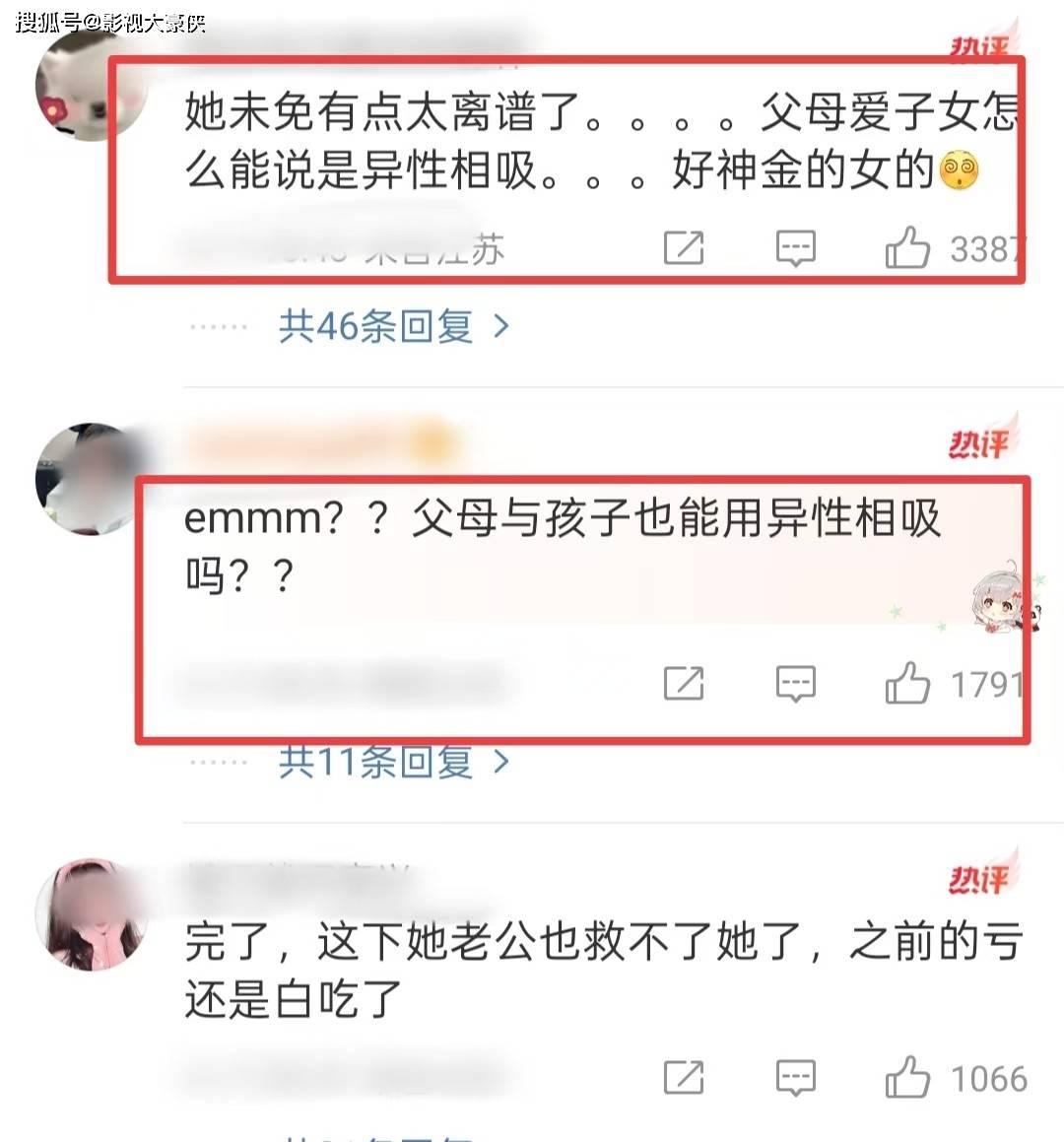Like the comment with 3387 likes
Viewport: 1064px width, 1142px height.
[907, 247]
